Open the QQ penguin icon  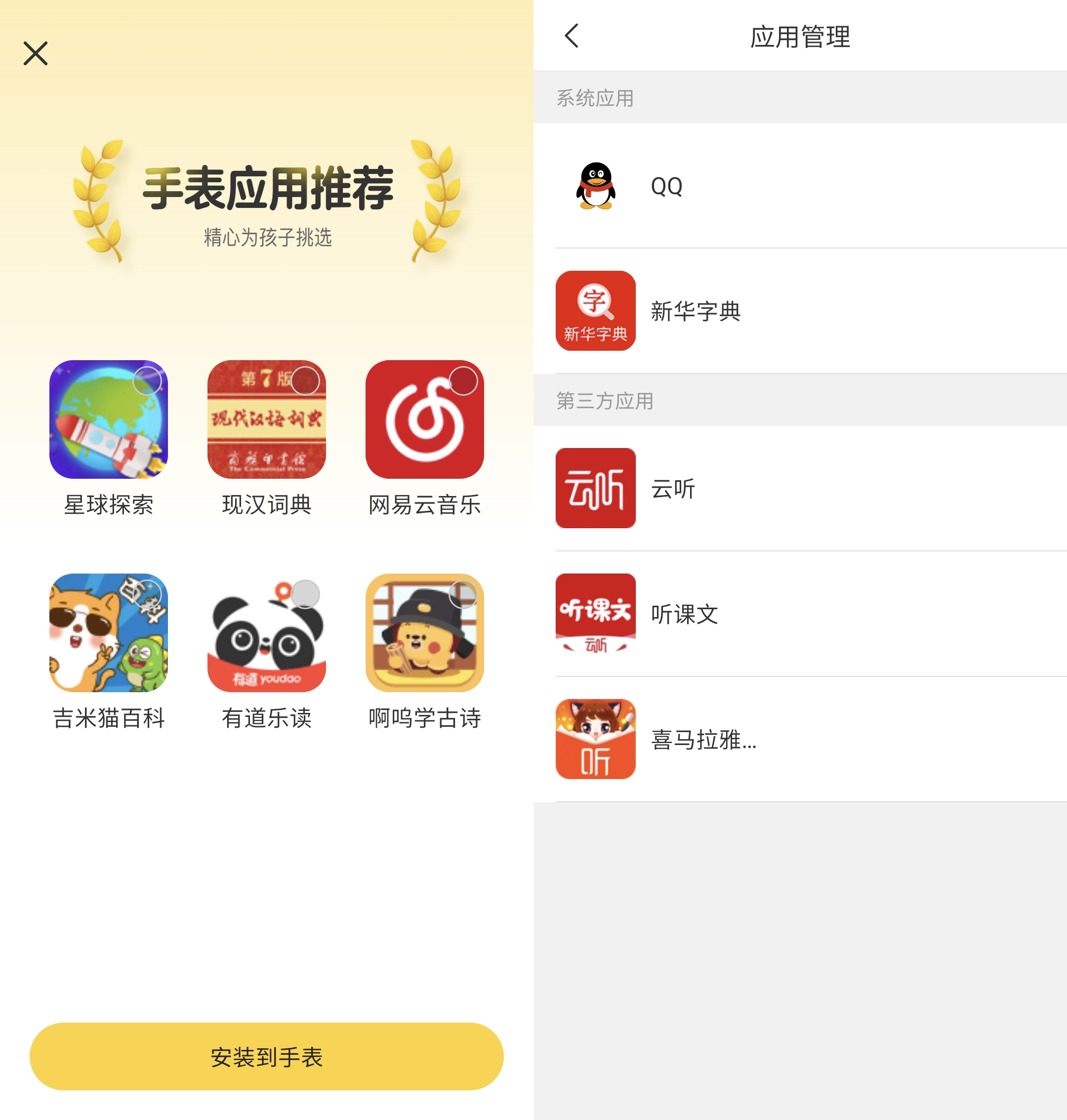595,185
